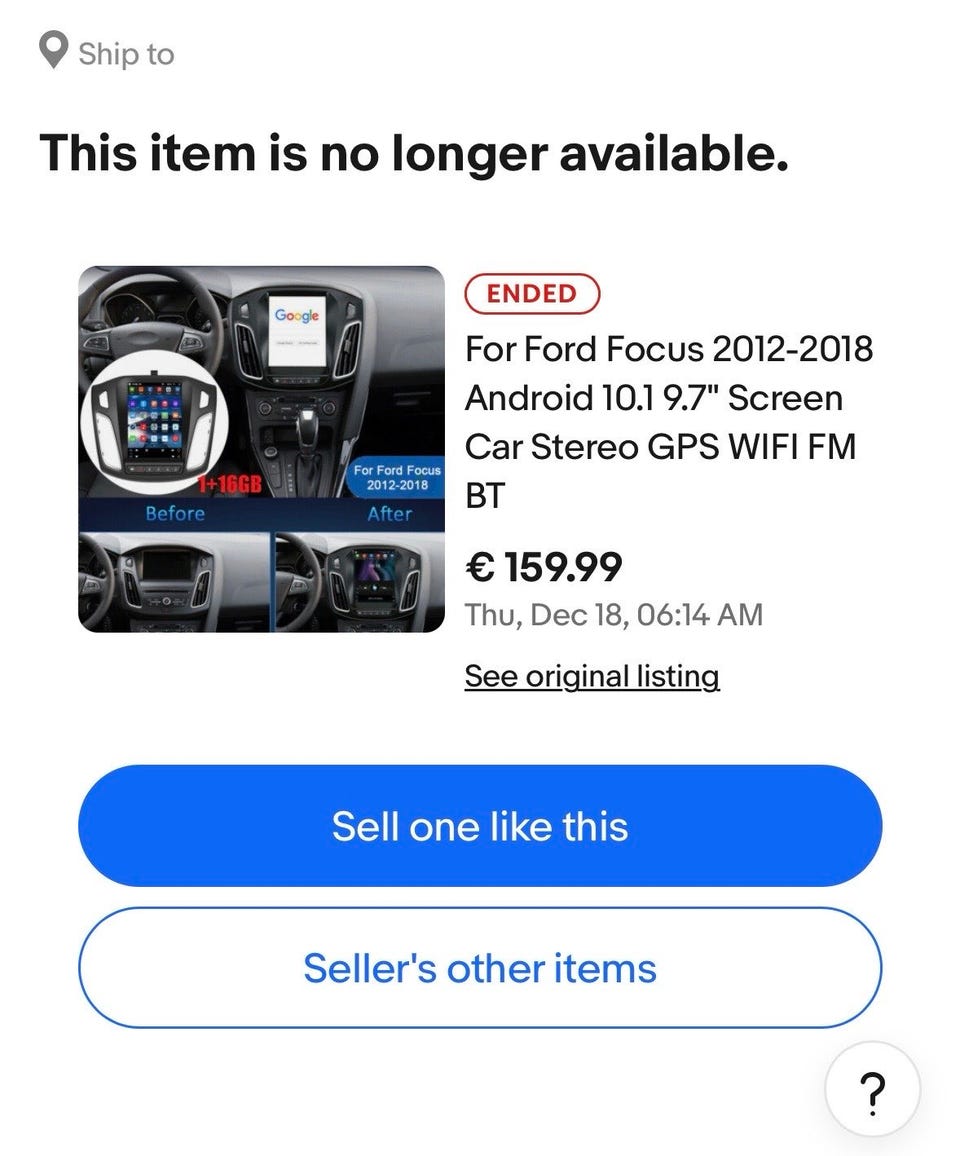
Task: Tap the Sell one like this button
Action: [x=480, y=826]
